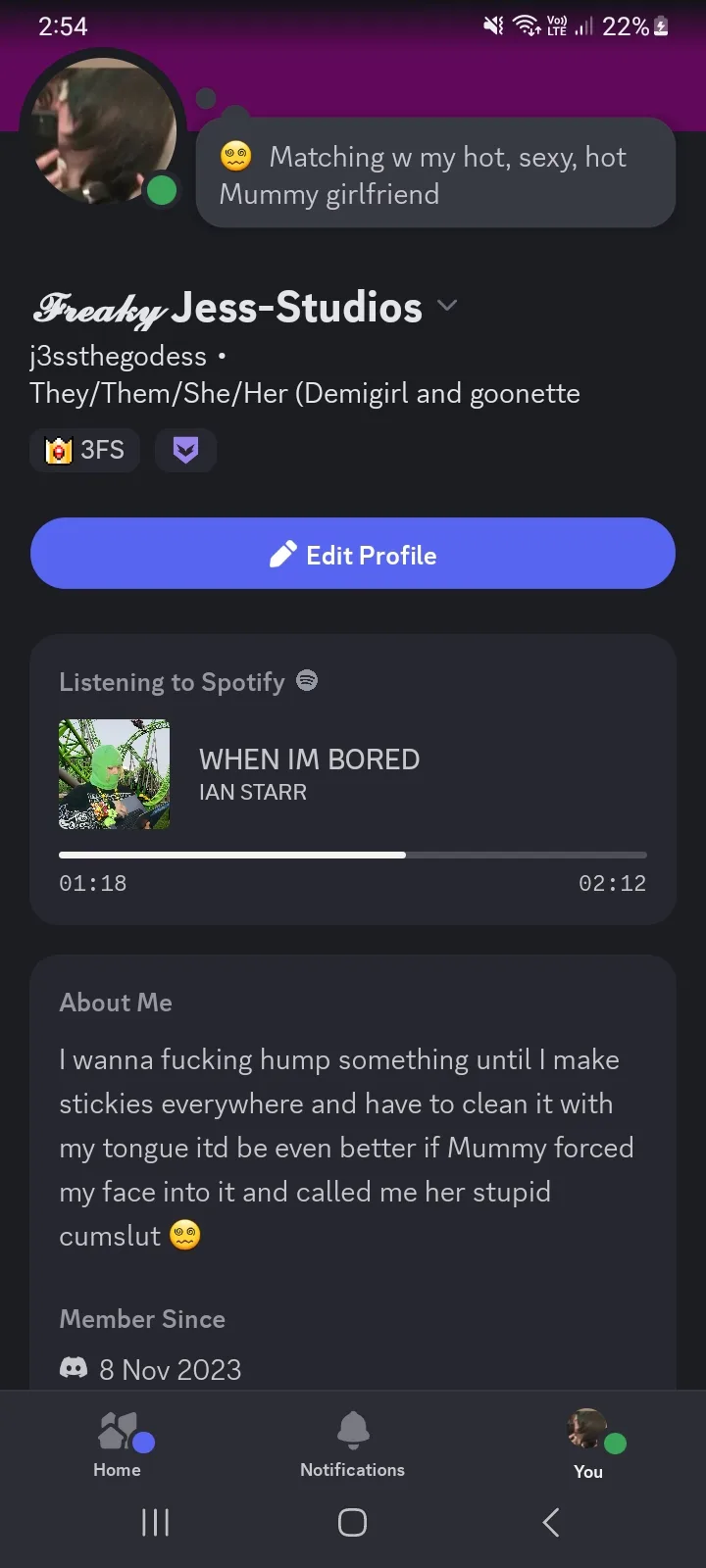Go back using the system back button

pos(551,1522)
